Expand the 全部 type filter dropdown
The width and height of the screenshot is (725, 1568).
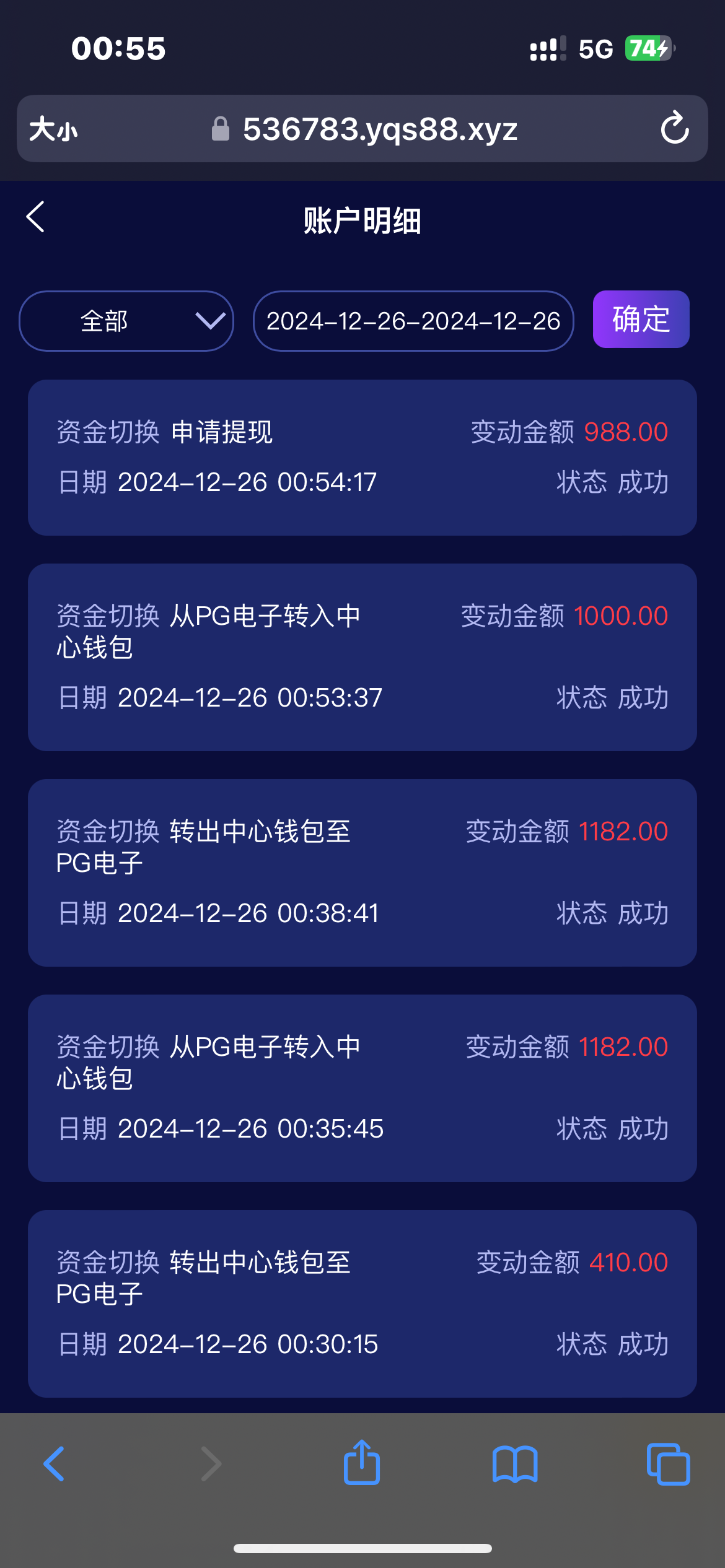tap(126, 321)
